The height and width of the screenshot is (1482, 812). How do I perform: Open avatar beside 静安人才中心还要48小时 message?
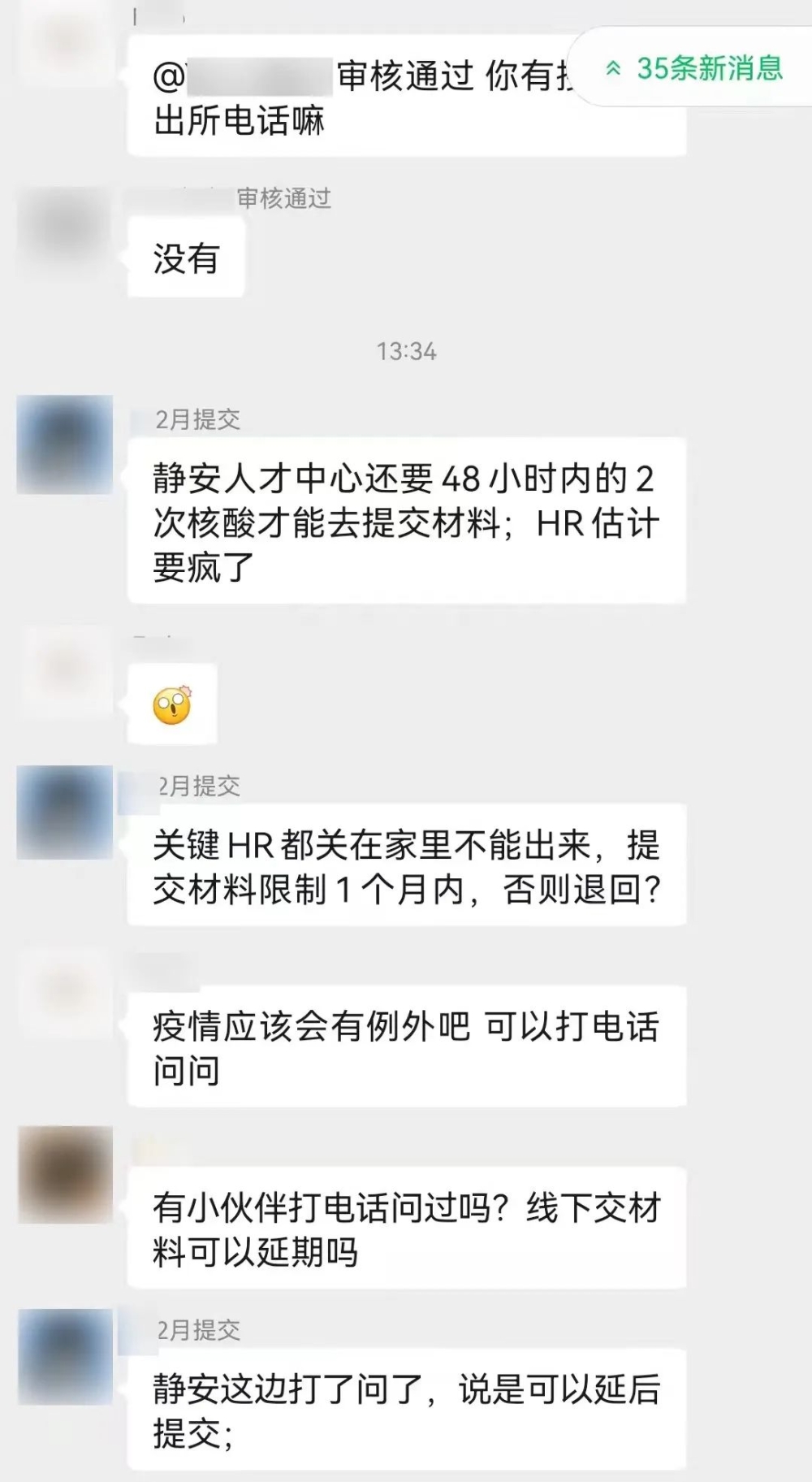pos(64,444)
